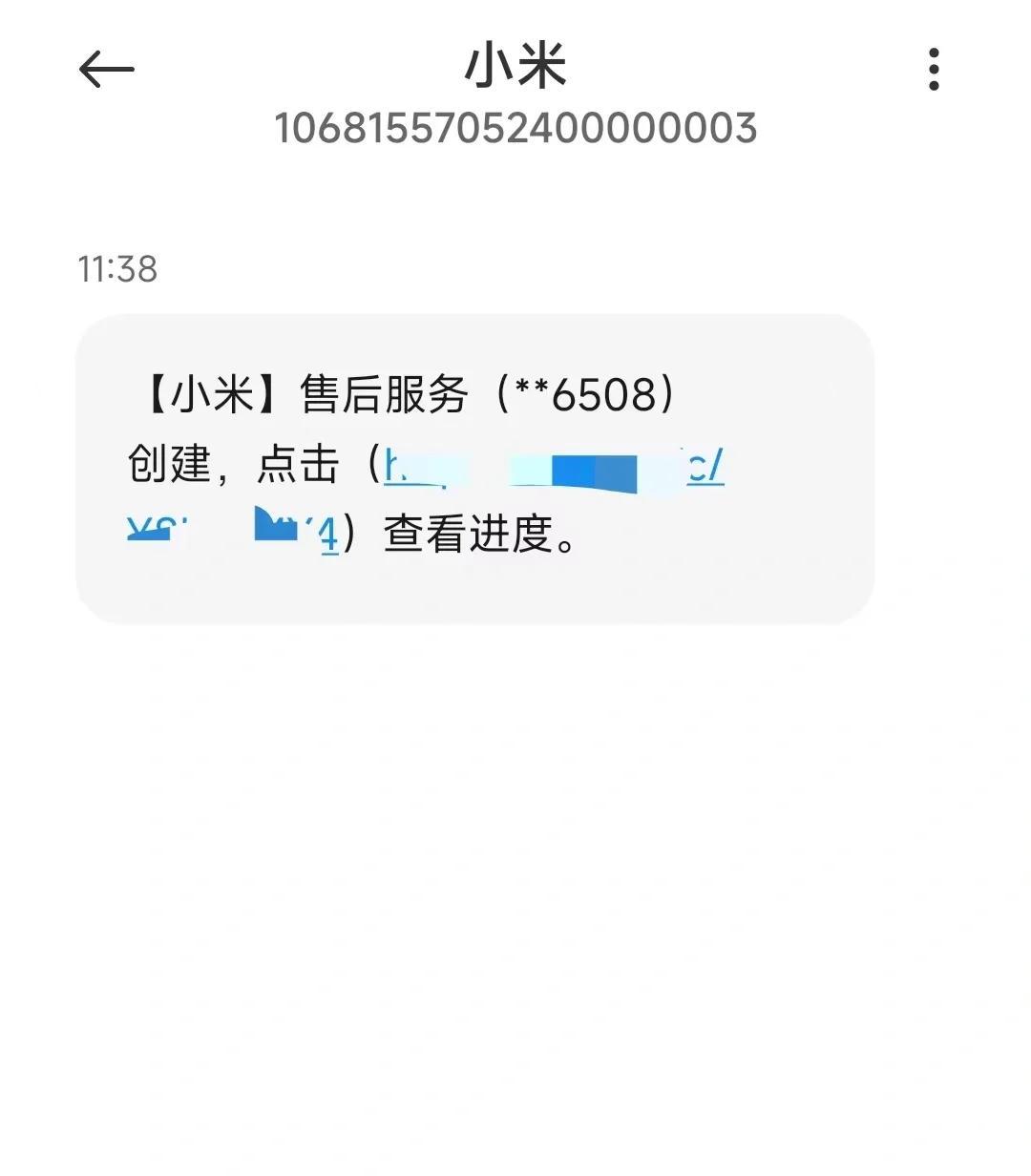Image resolution: width=1031 pixels, height=1176 pixels.
Task: Open the progress link in the message
Action: 554,470
